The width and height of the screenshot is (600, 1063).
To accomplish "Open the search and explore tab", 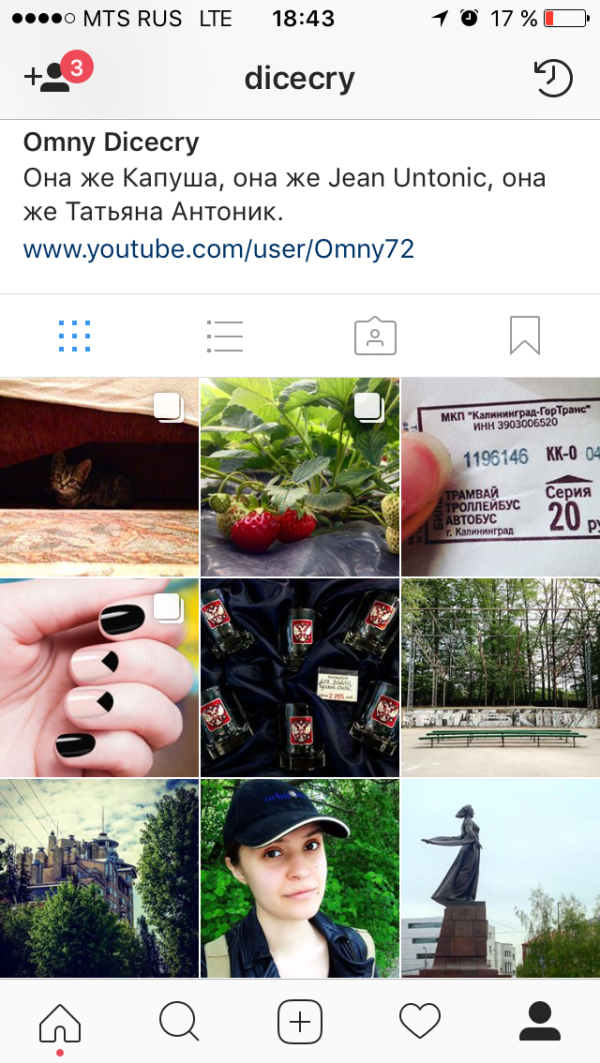I will click(x=180, y=1021).
